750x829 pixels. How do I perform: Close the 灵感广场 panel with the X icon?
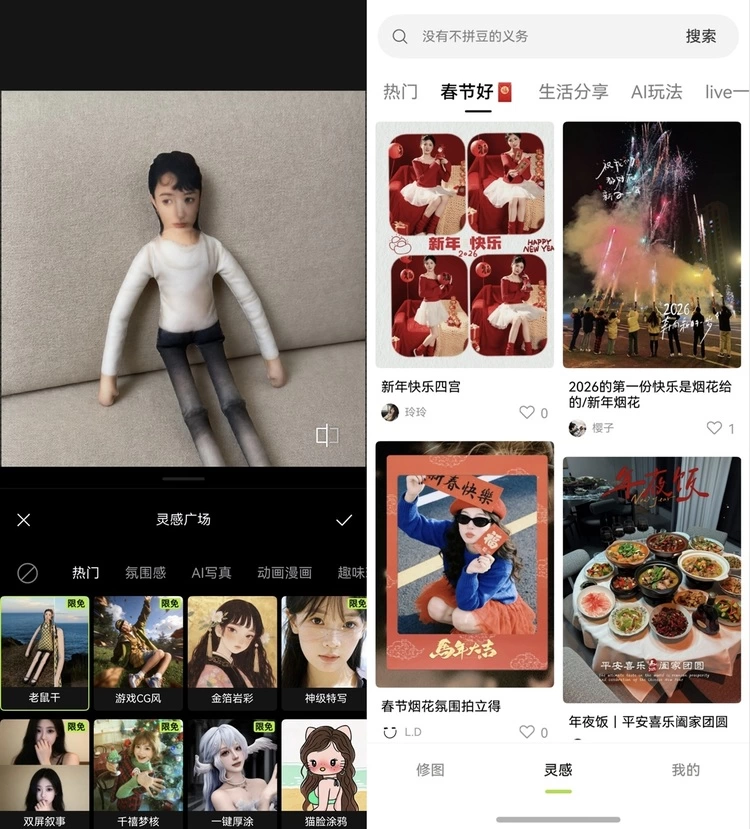[x=23, y=520]
